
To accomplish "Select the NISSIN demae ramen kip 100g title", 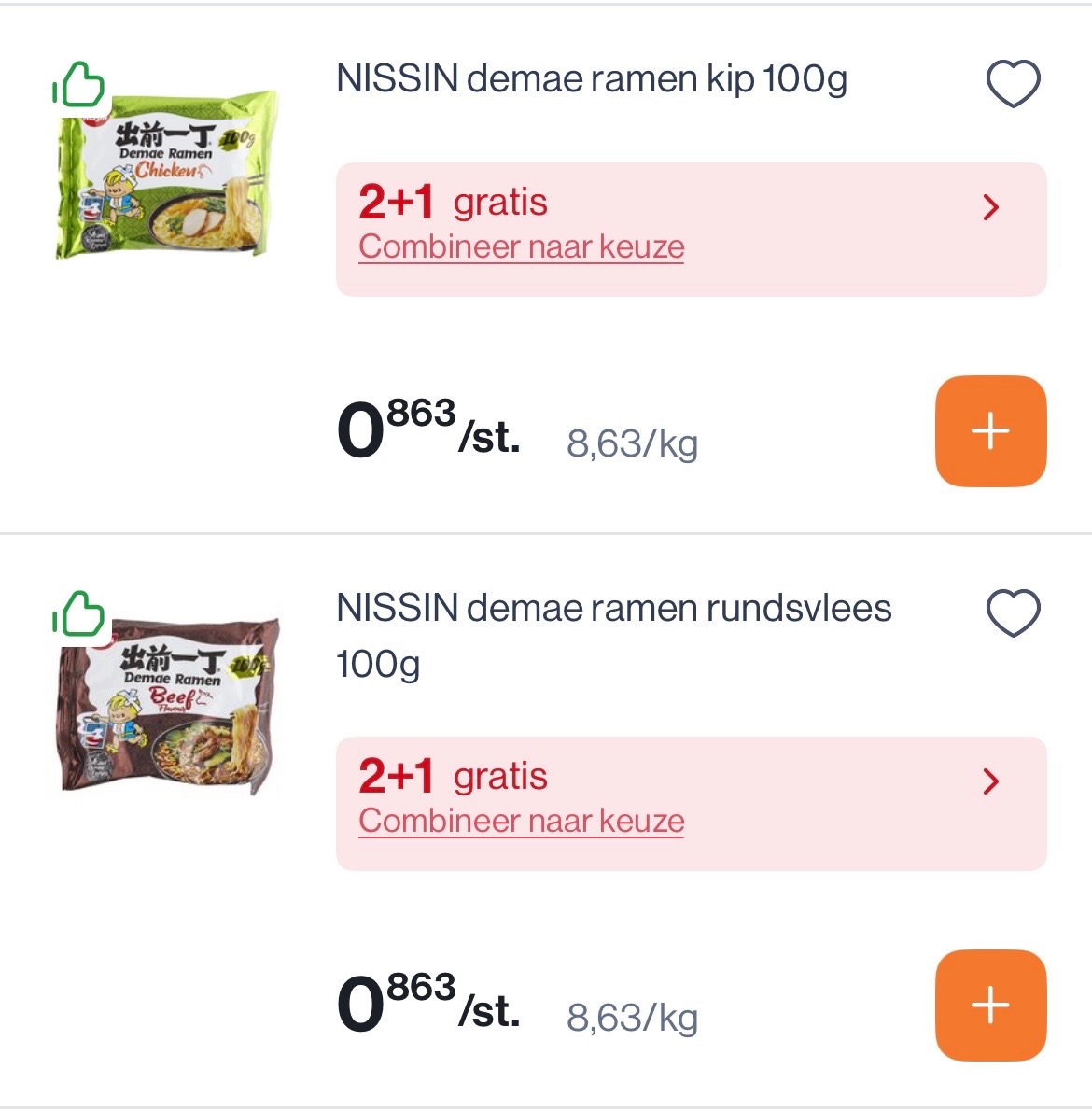I will click(592, 81).
